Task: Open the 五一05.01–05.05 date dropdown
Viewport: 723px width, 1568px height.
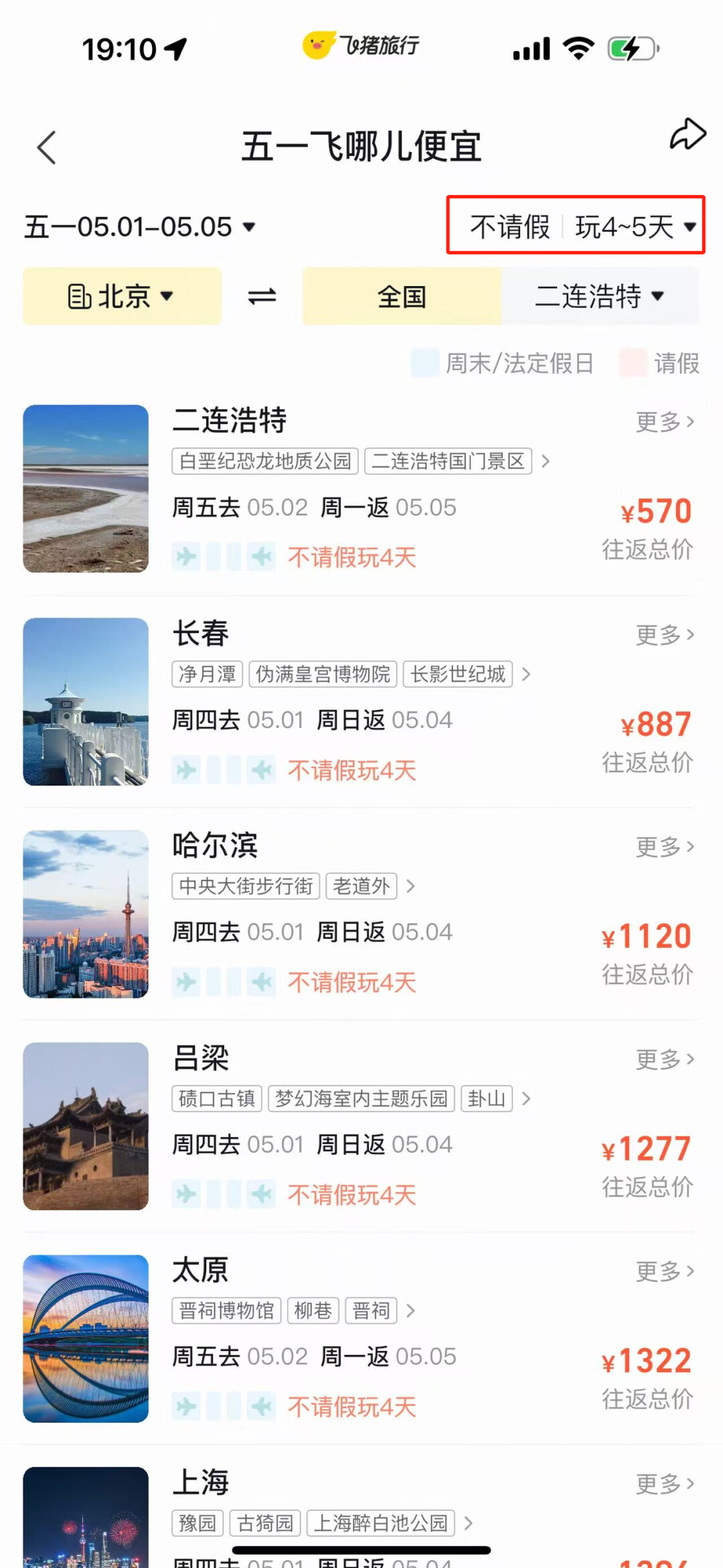Action: tap(140, 227)
